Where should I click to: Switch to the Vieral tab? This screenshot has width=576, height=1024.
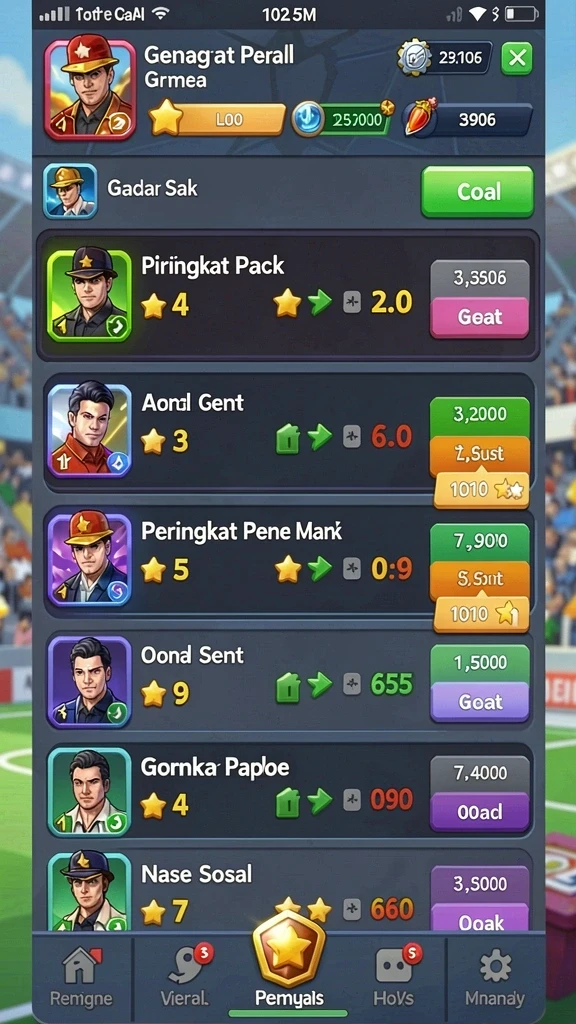pos(185,976)
